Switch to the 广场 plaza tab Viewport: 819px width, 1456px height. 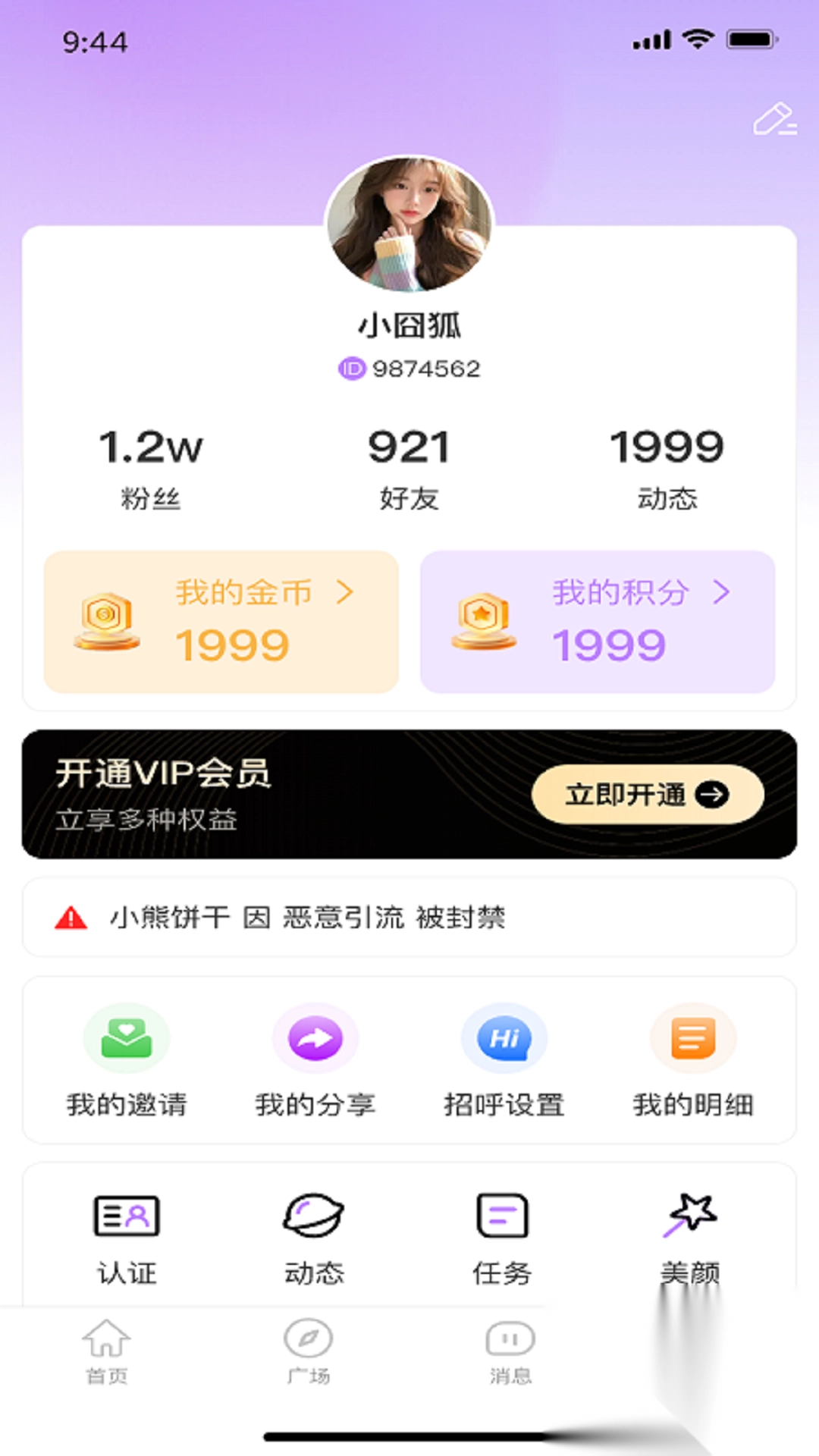tap(308, 1354)
